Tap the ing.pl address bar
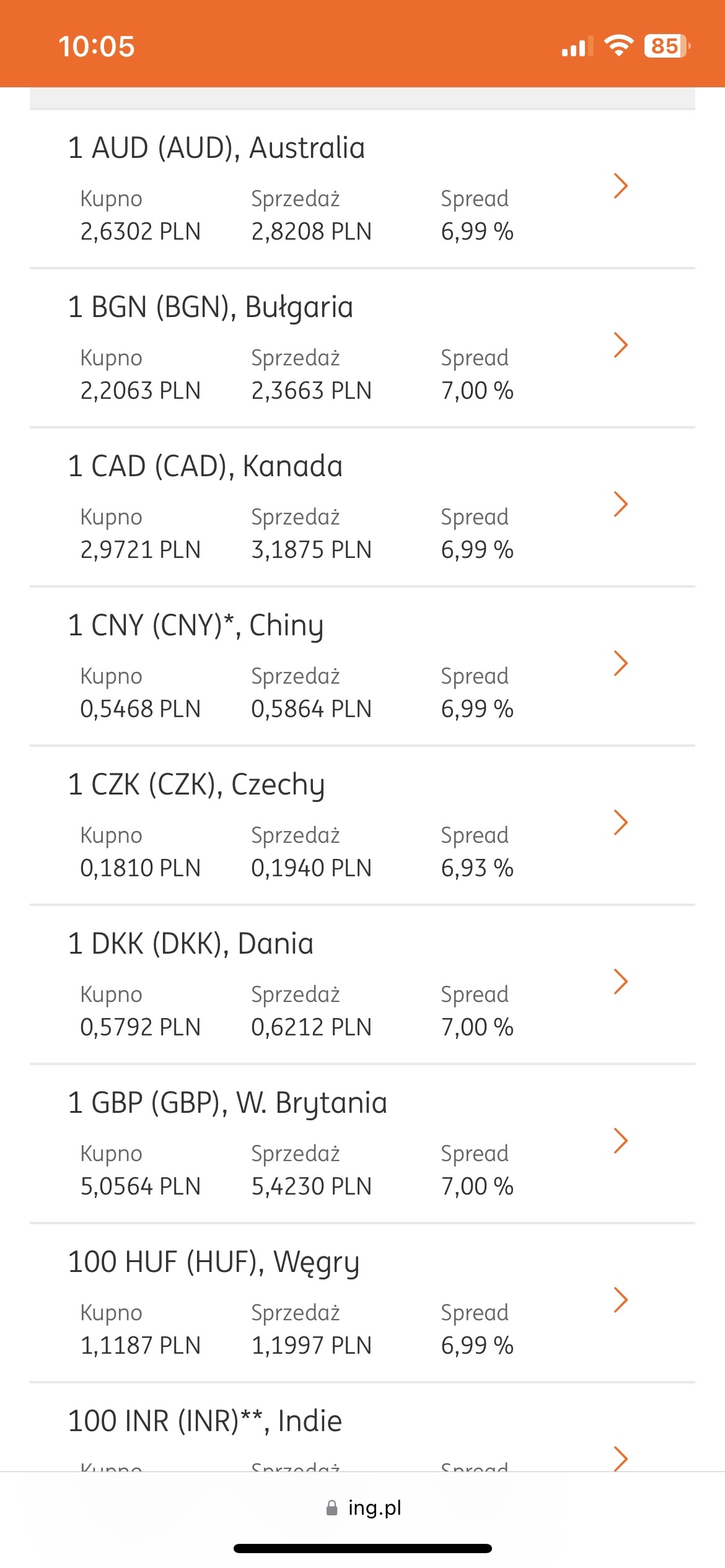Screen dimensions: 725x1568 (364, 1507)
